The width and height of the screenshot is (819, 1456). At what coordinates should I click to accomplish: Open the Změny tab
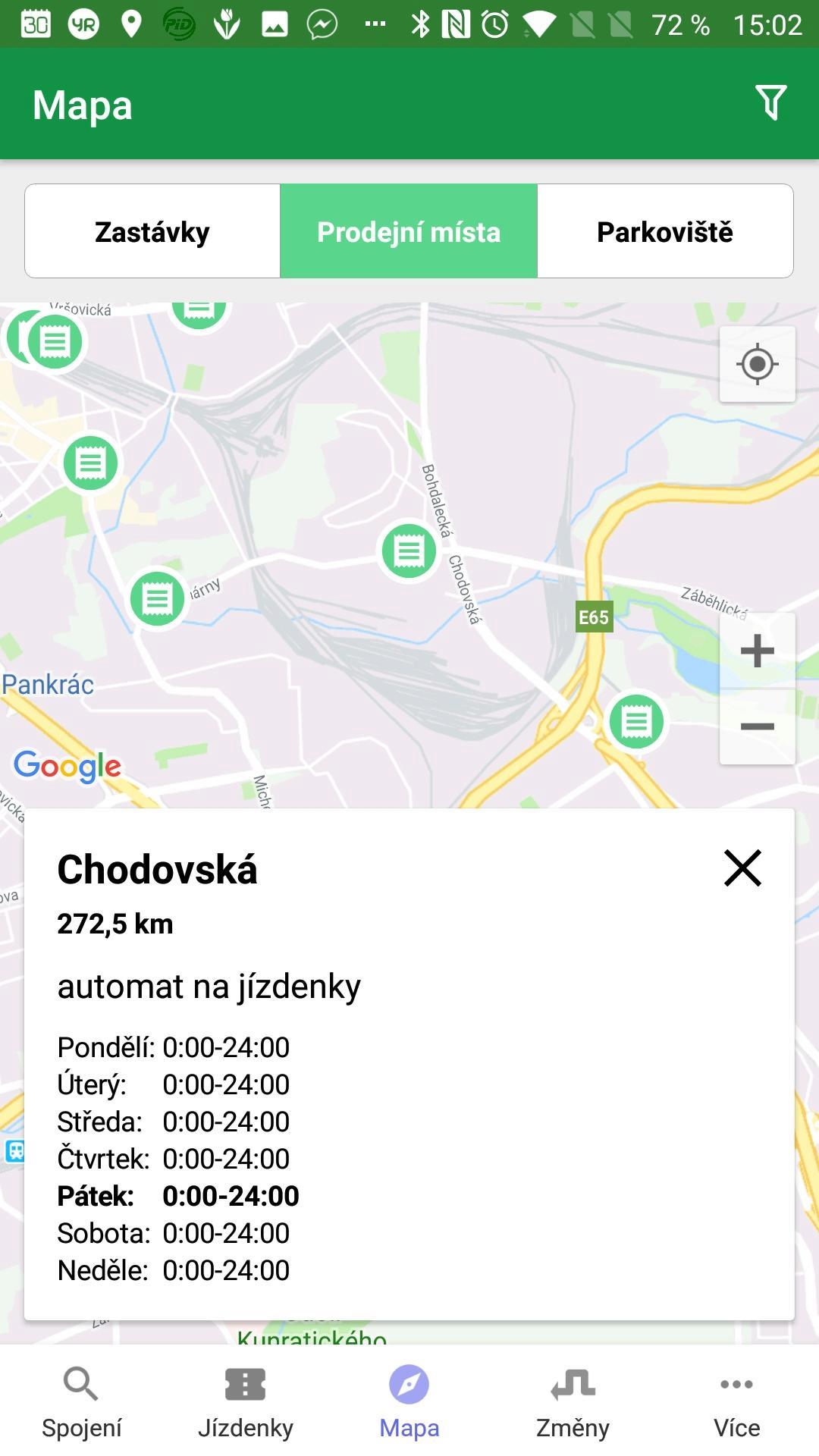coord(573,1403)
